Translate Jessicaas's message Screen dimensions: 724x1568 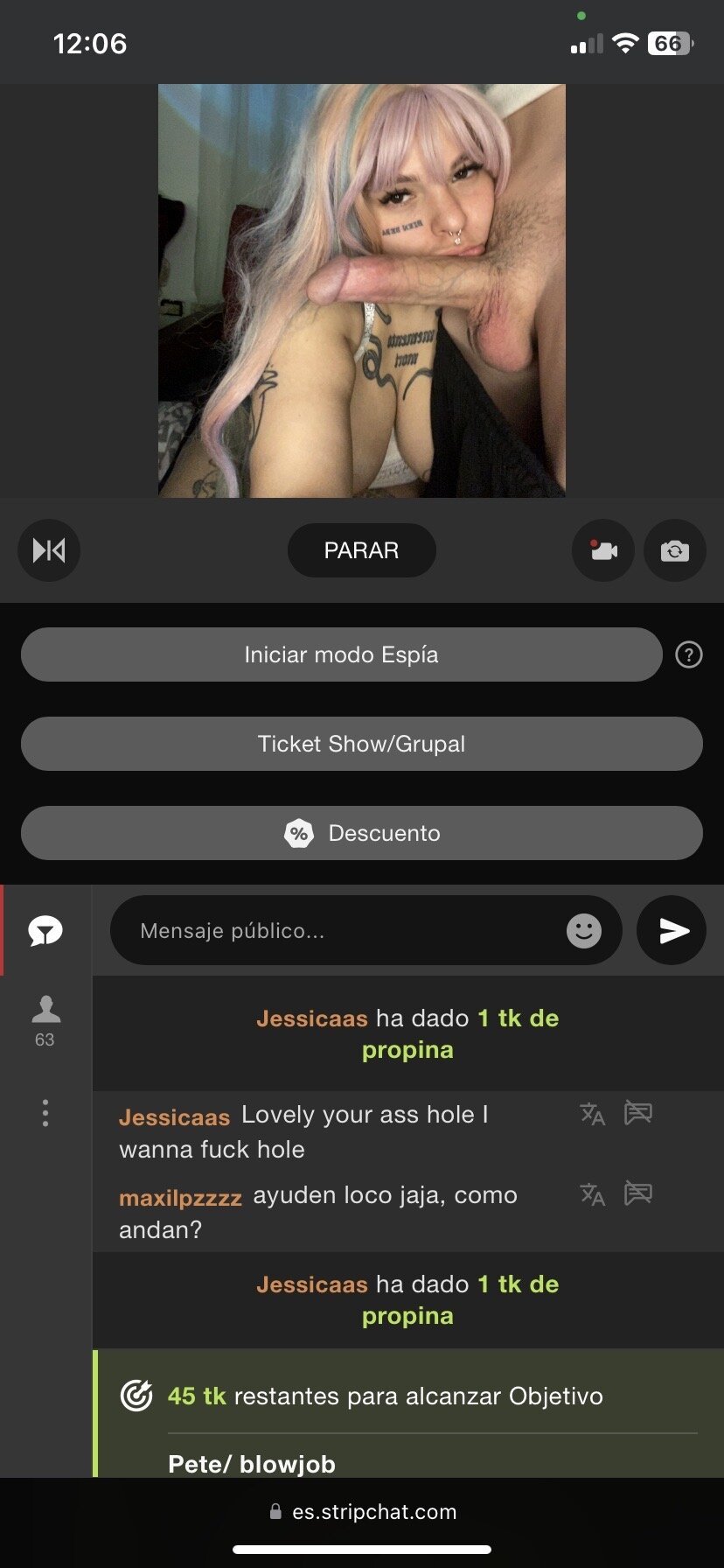click(x=592, y=1114)
